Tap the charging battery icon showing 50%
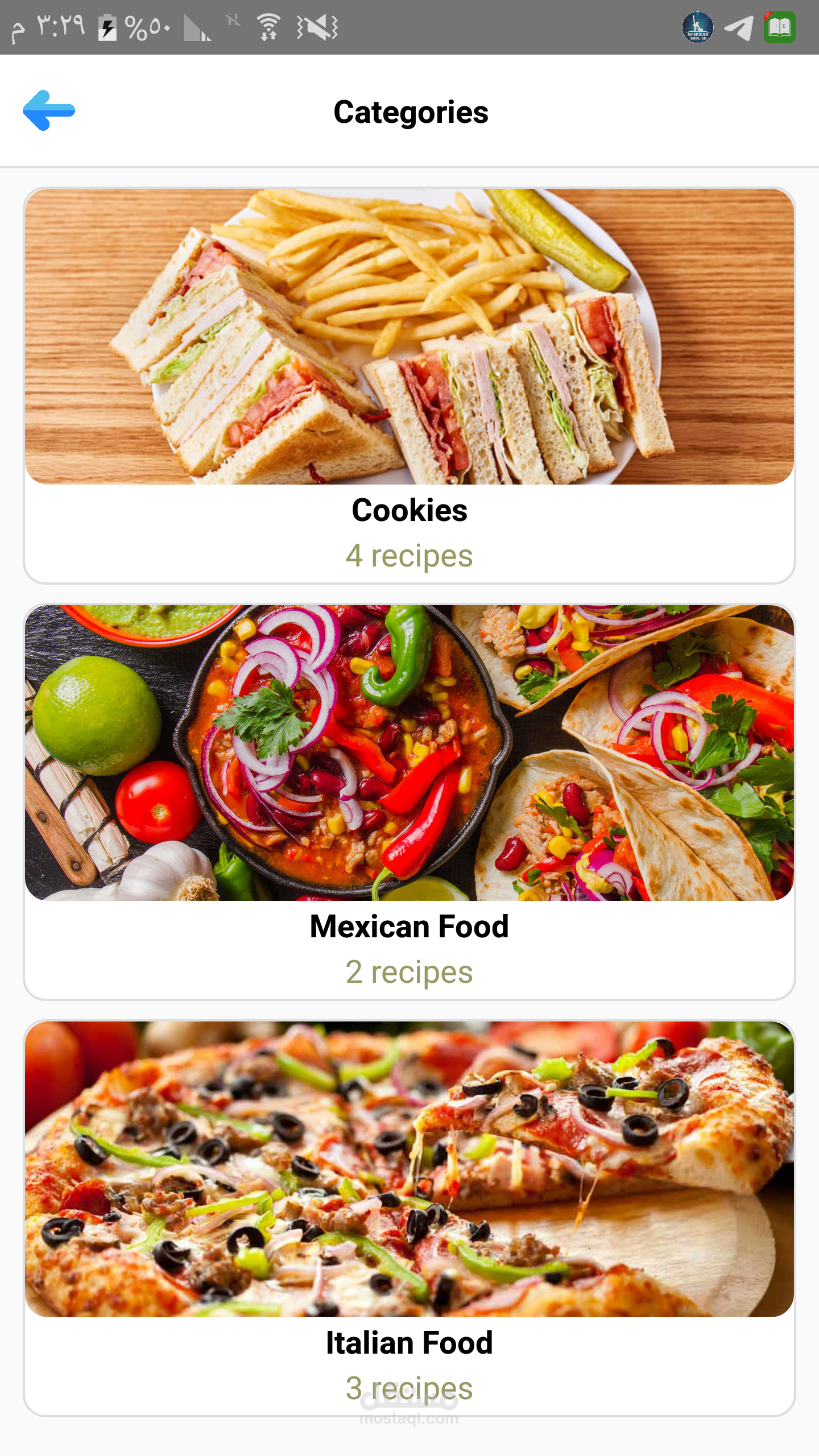This screenshot has height=1456, width=819. click(108, 26)
